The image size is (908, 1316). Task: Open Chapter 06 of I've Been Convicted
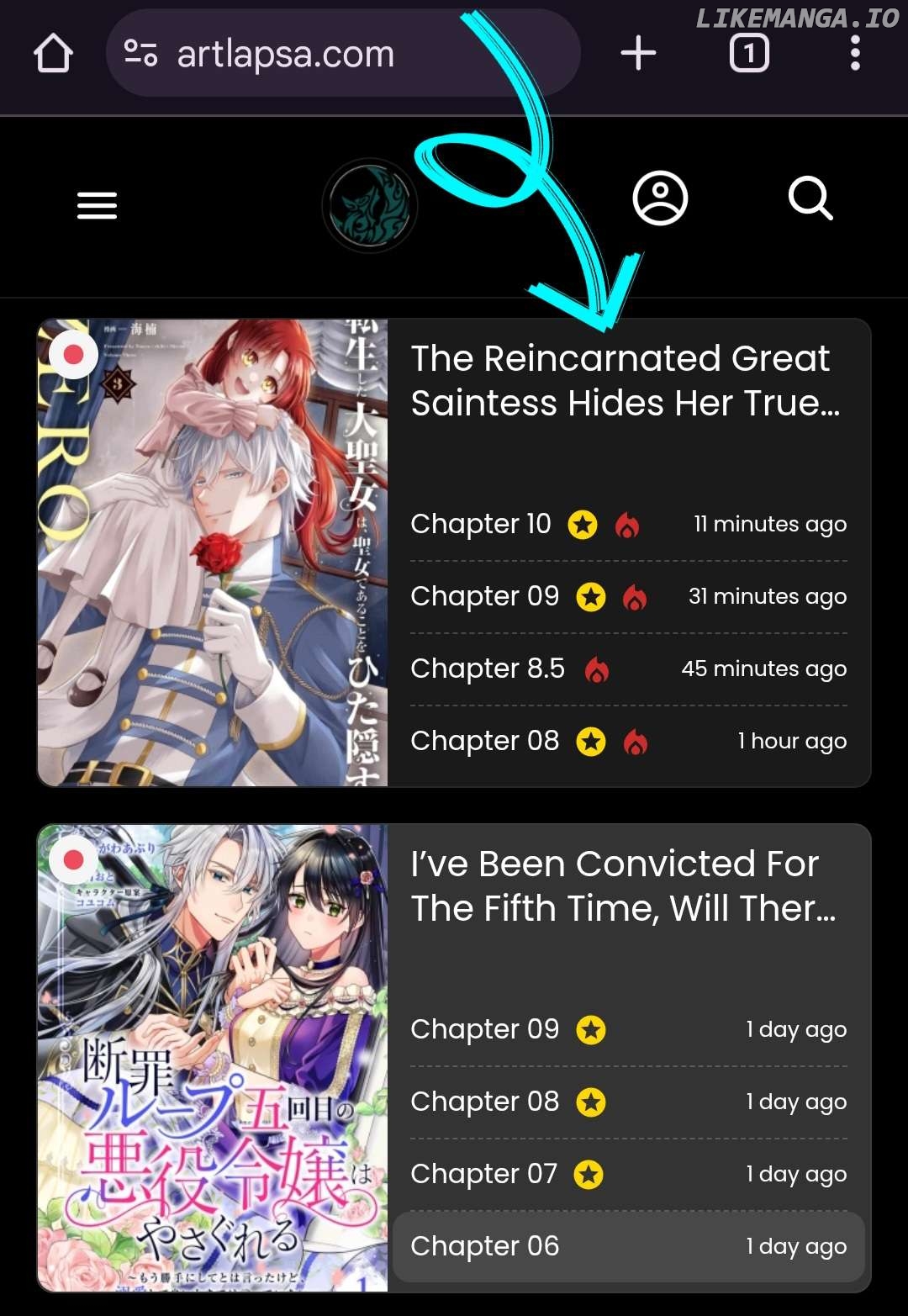pos(484,1246)
